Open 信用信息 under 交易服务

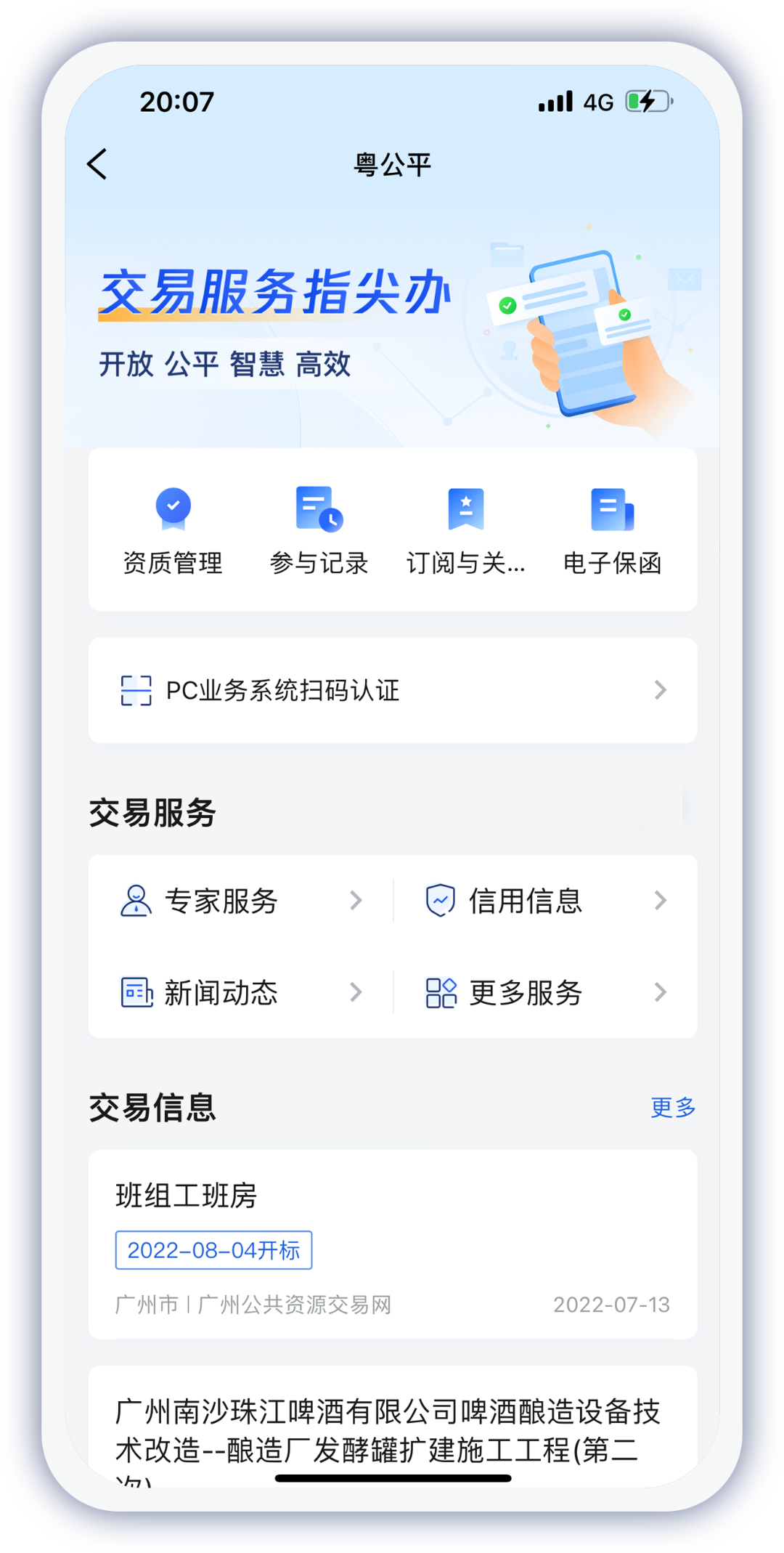point(544,901)
